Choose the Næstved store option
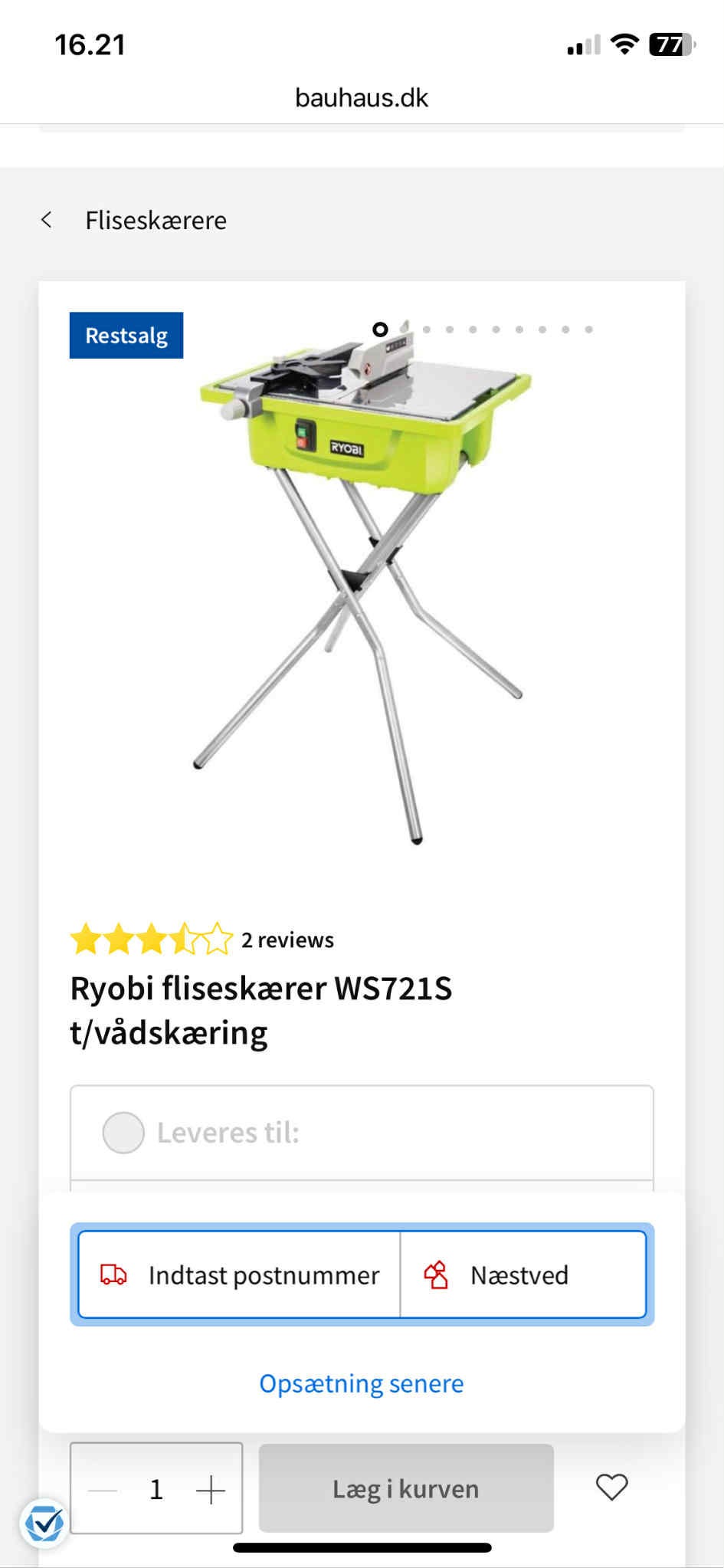The image size is (724, 1568). tap(523, 1275)
